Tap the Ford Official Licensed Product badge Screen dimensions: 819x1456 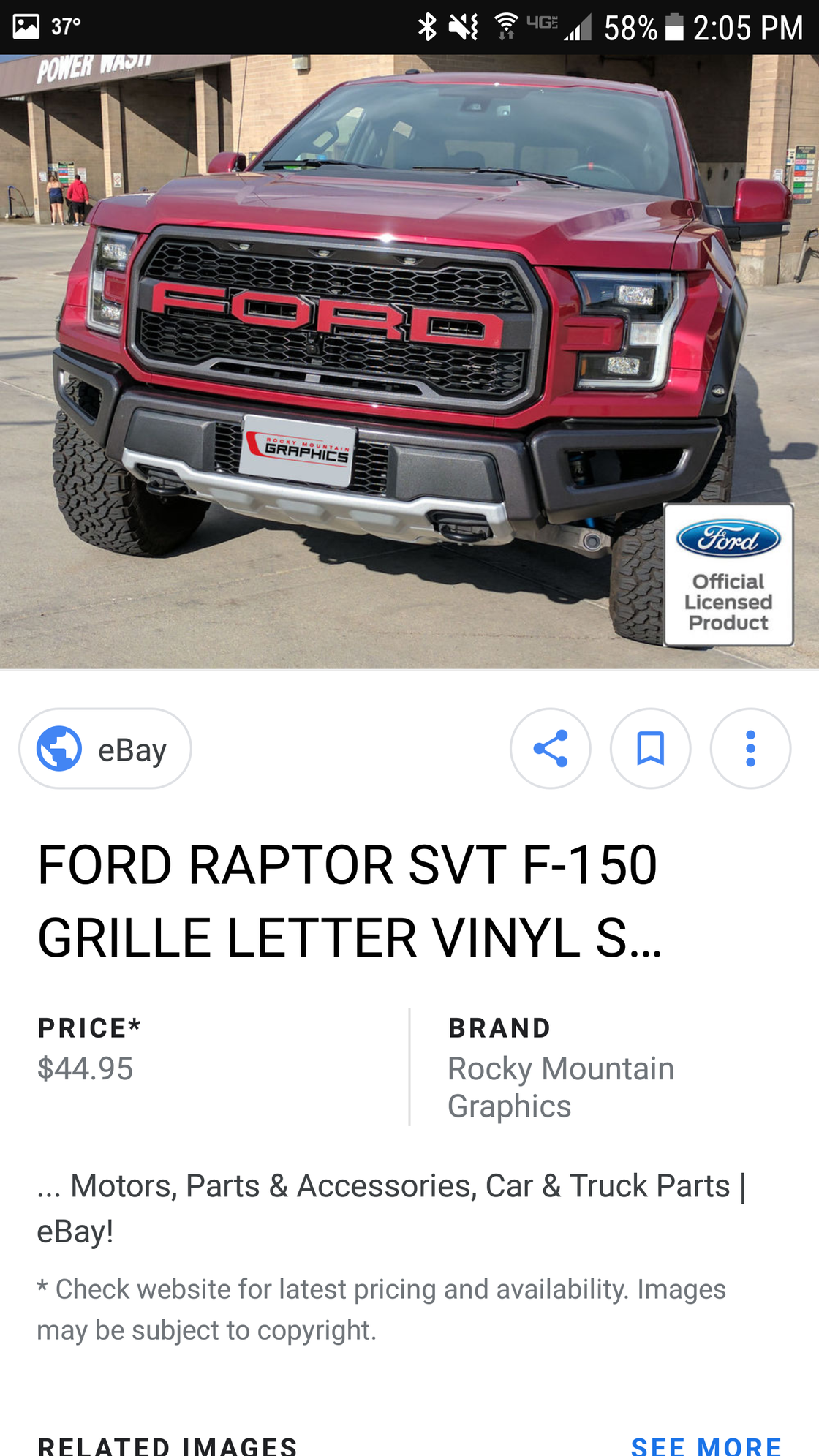click(728, 574)
